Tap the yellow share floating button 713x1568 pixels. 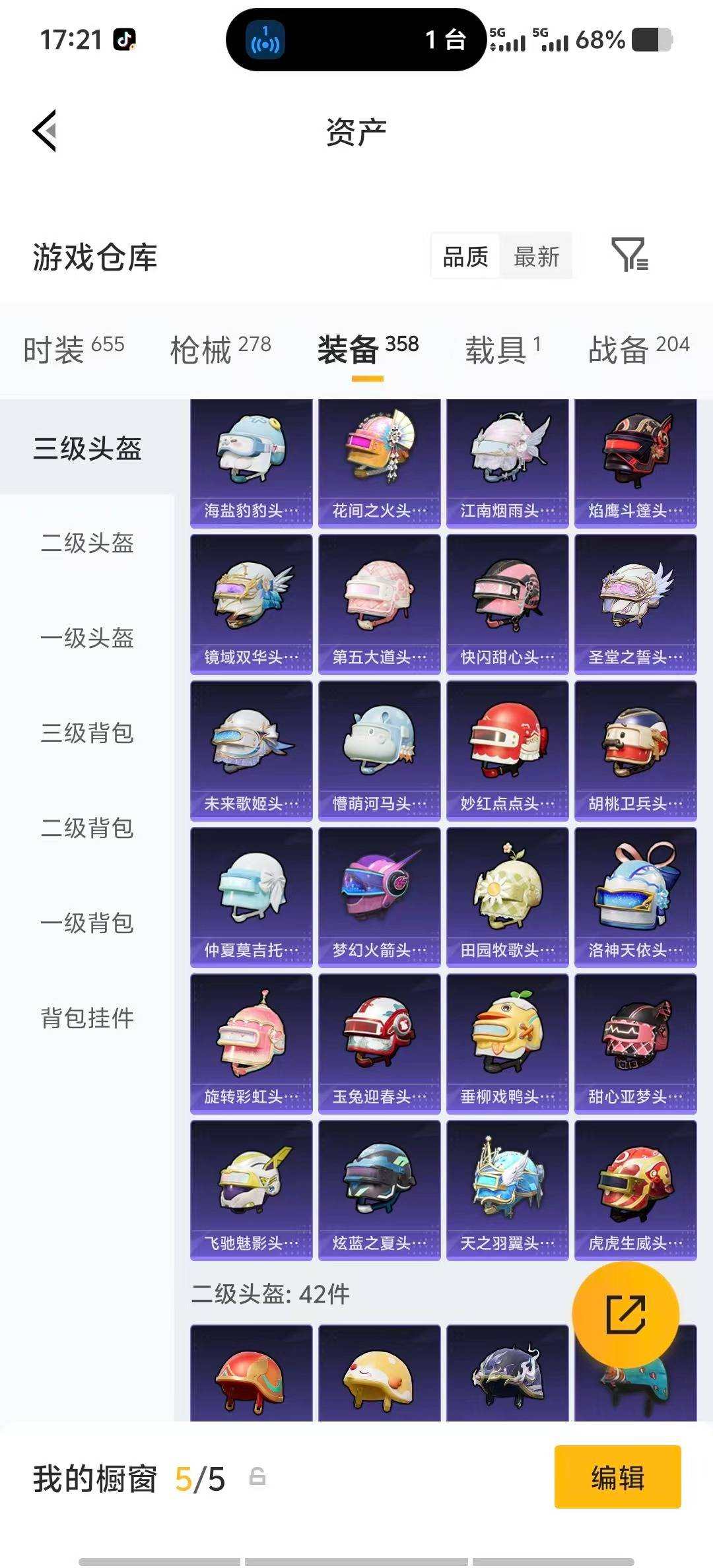click(x=625, y=1315)
